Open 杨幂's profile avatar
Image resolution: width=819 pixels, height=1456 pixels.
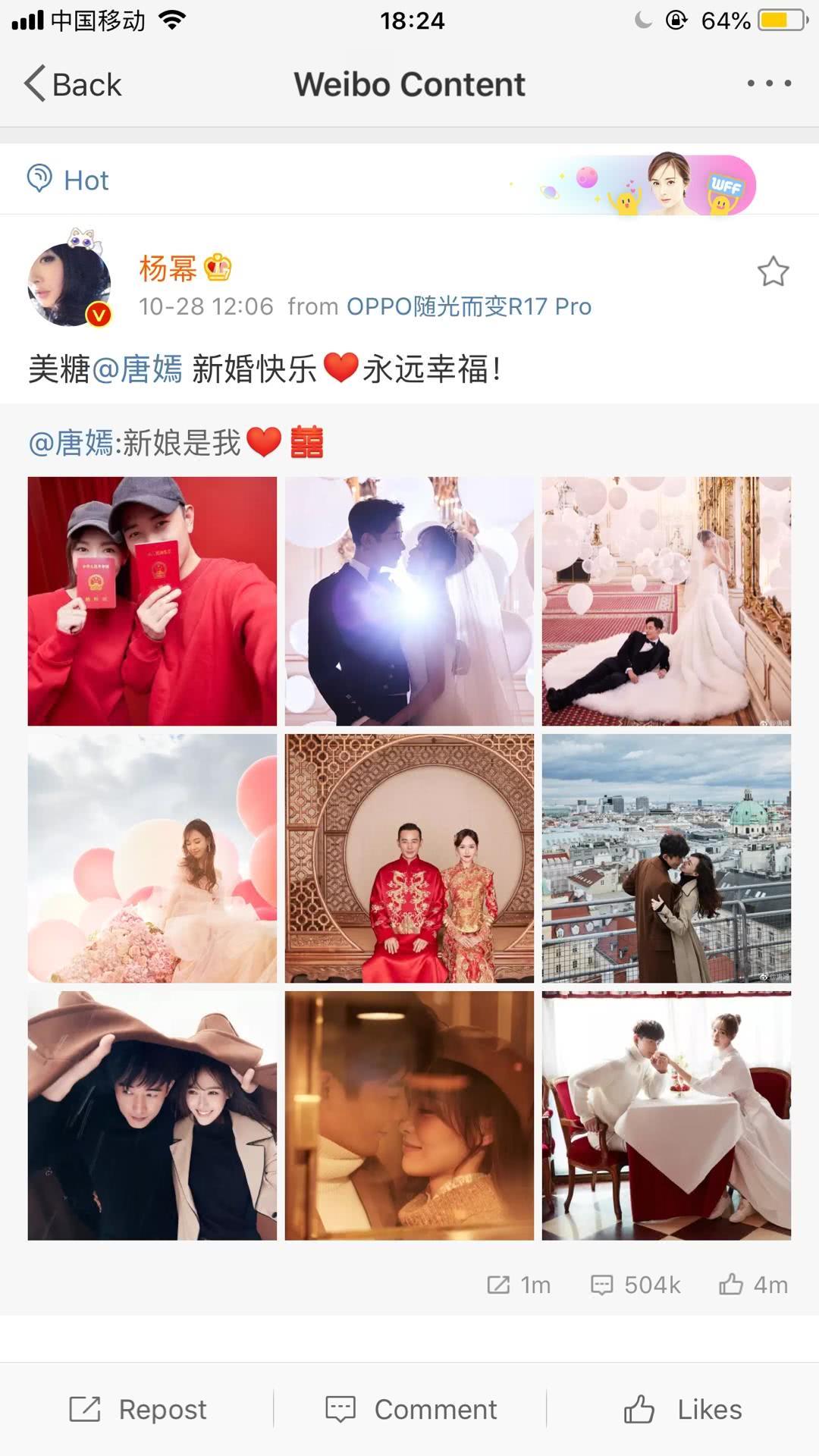69,284
